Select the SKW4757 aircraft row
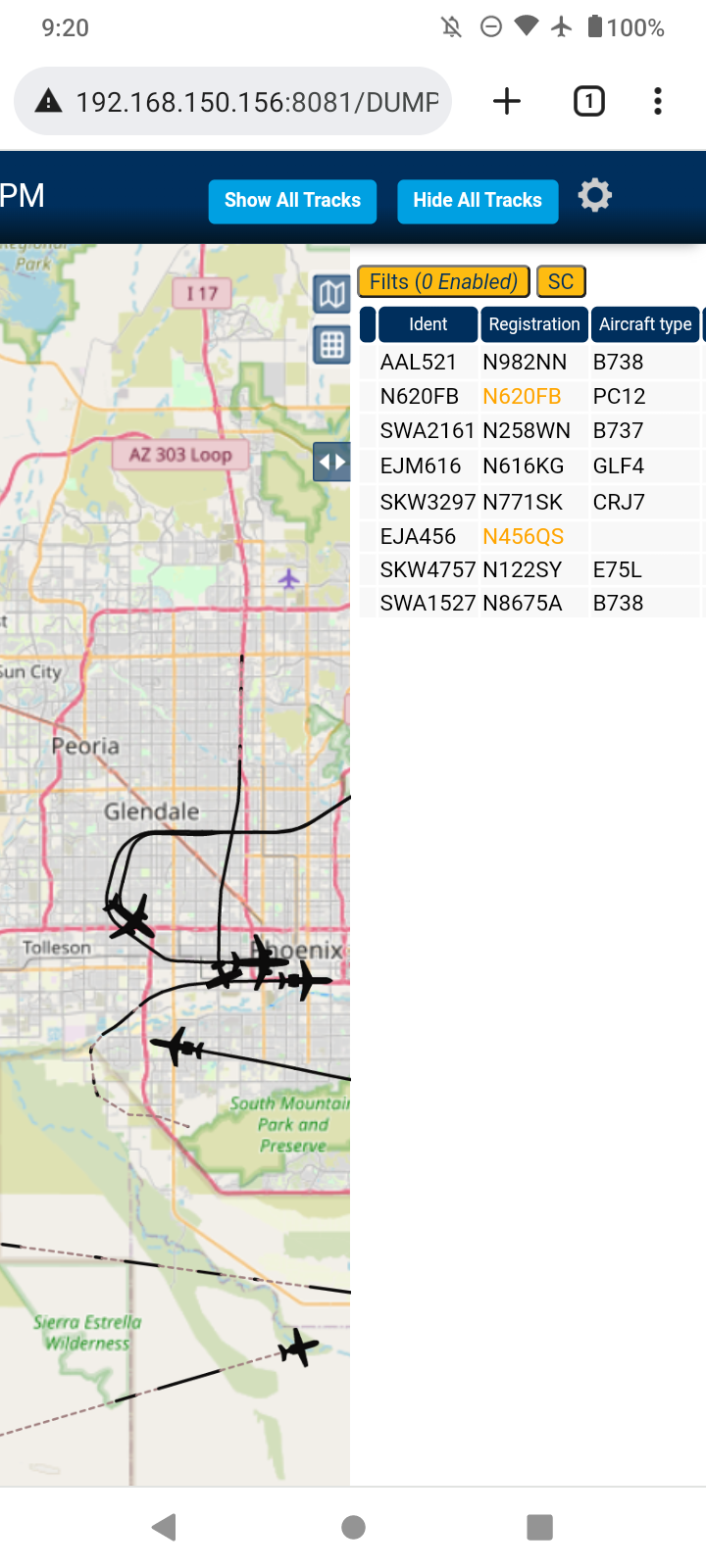 point(532,570)
